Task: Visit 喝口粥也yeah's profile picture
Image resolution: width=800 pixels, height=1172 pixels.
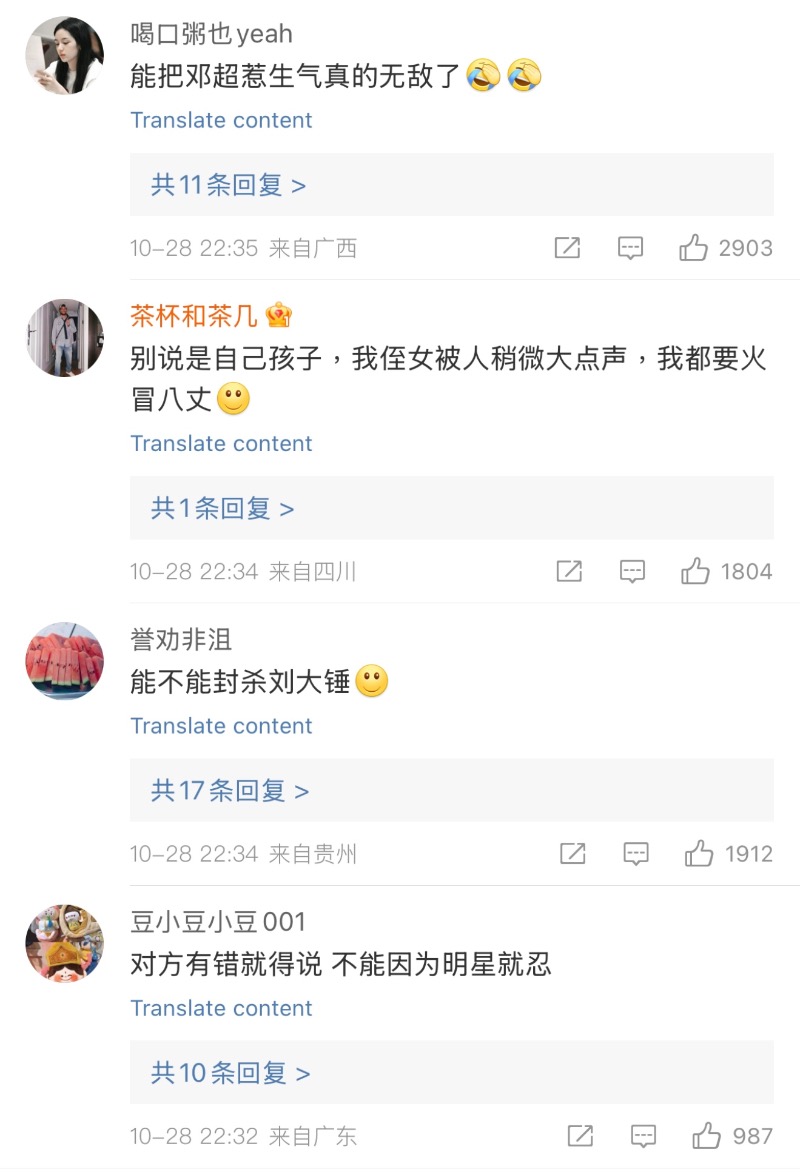Action: pos(64,56)
